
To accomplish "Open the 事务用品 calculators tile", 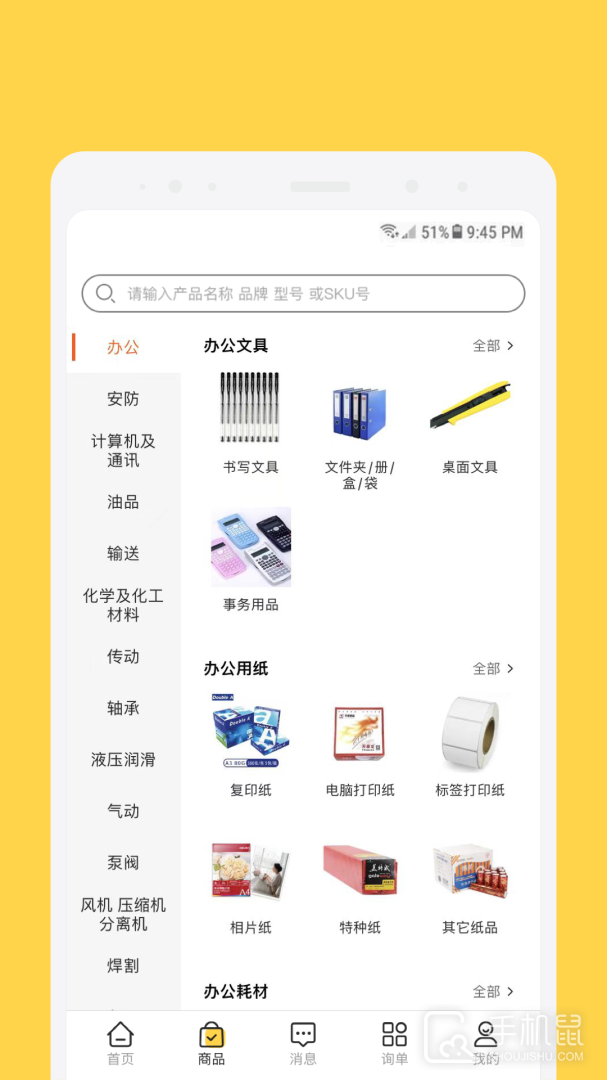I will click(250, 560).
